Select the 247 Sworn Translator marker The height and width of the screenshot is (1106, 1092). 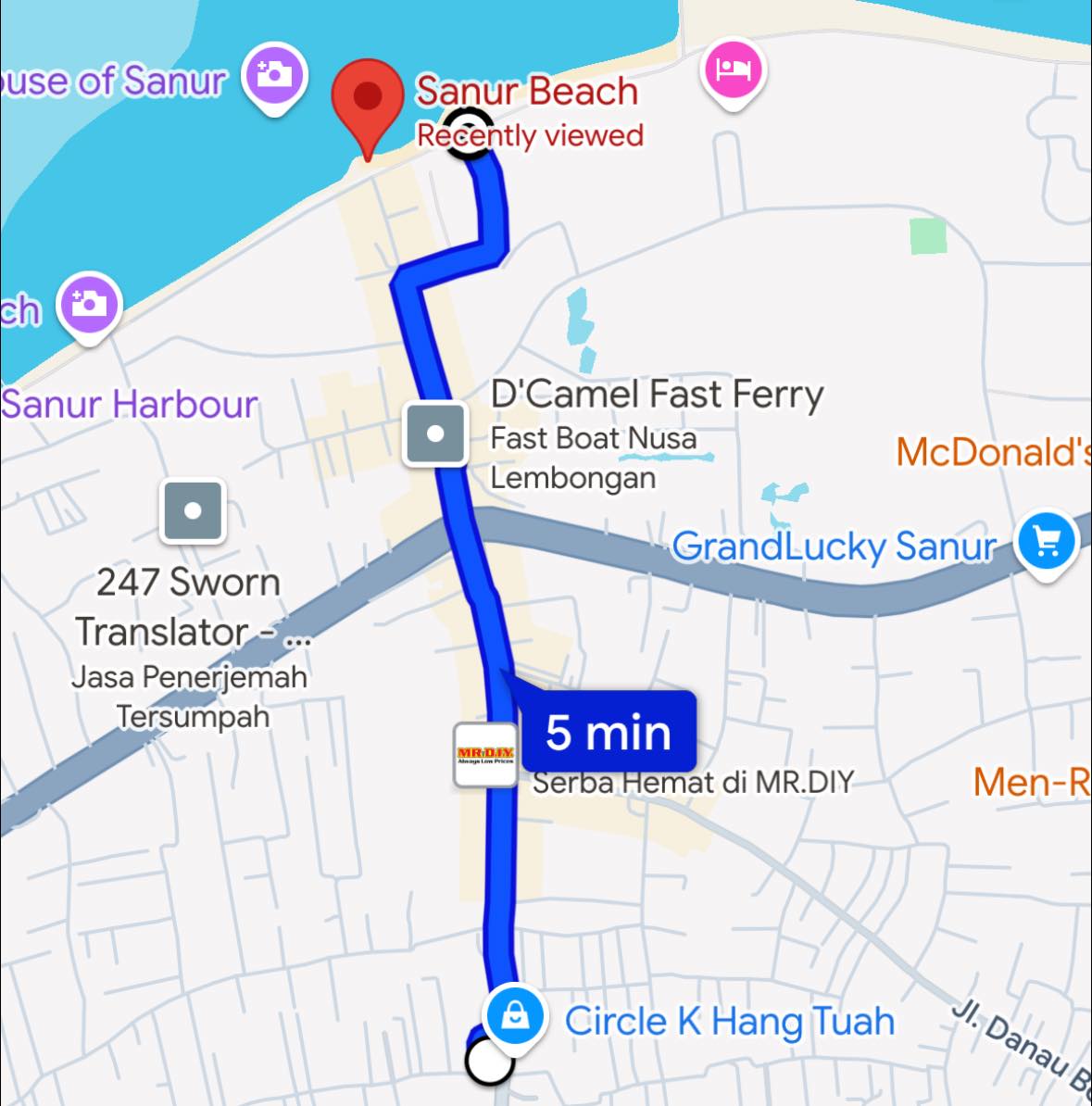point(193,510)
